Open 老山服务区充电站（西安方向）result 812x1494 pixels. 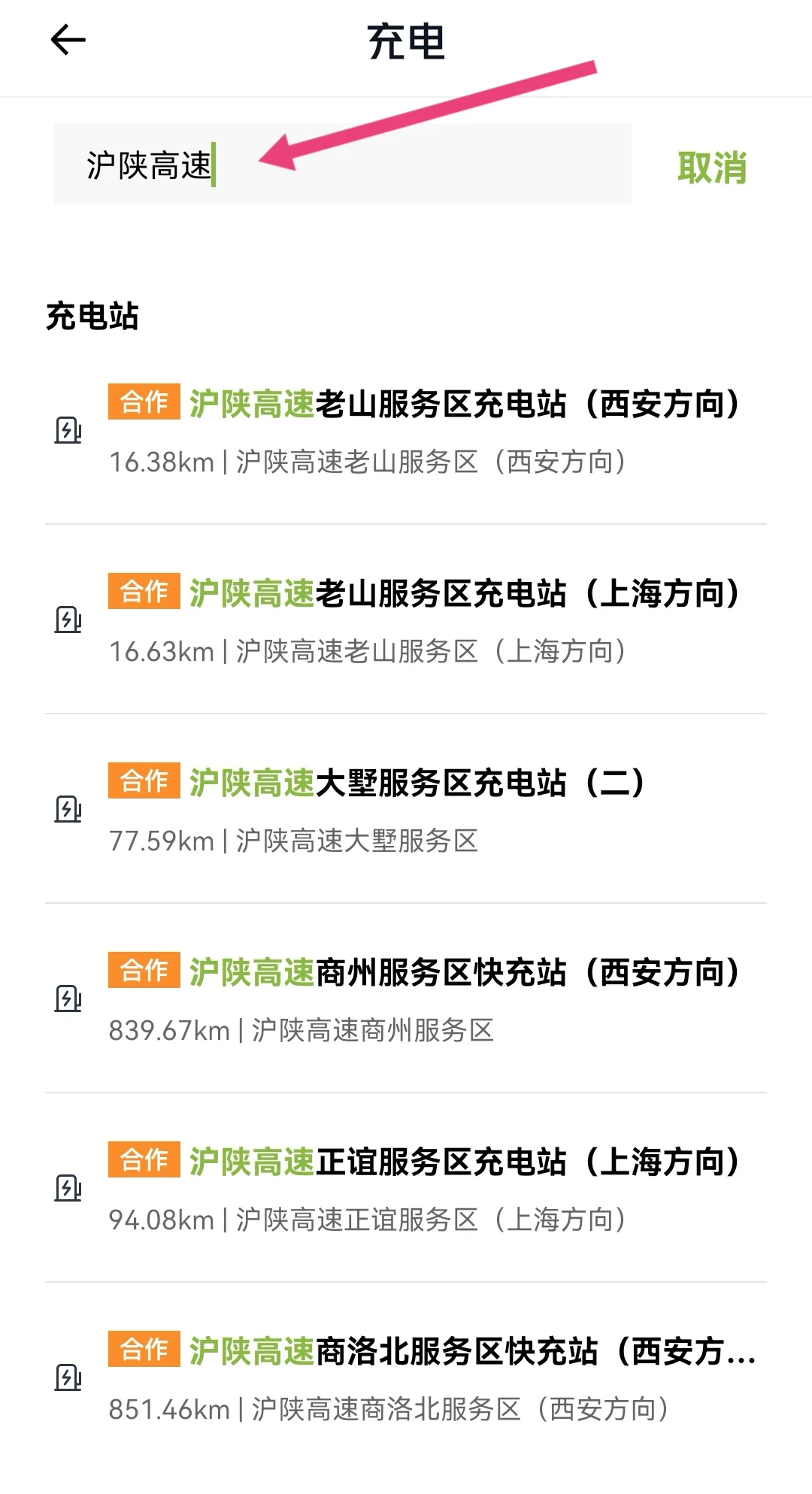point(406,430)
